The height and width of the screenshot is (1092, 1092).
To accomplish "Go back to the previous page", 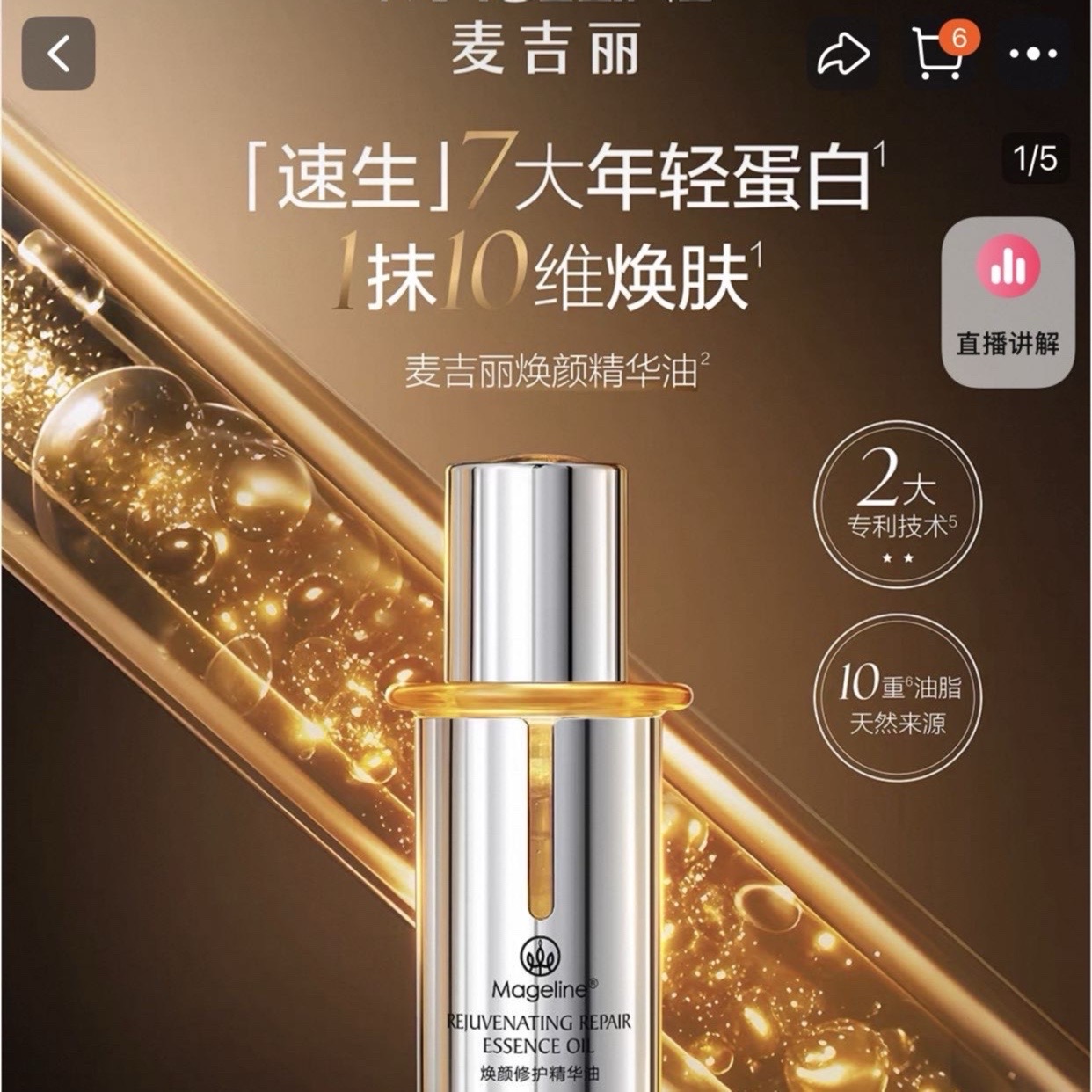I will click(x=58, y=55).
